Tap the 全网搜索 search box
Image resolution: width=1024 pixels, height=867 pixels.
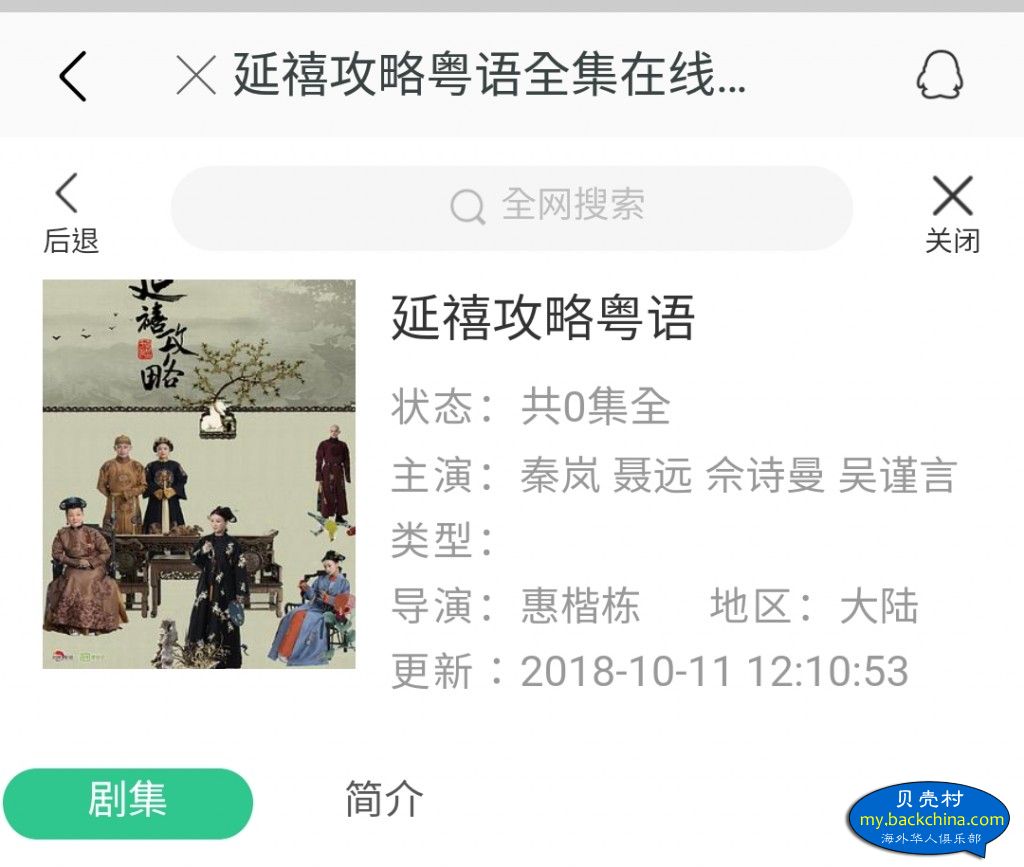pos(511,207)
